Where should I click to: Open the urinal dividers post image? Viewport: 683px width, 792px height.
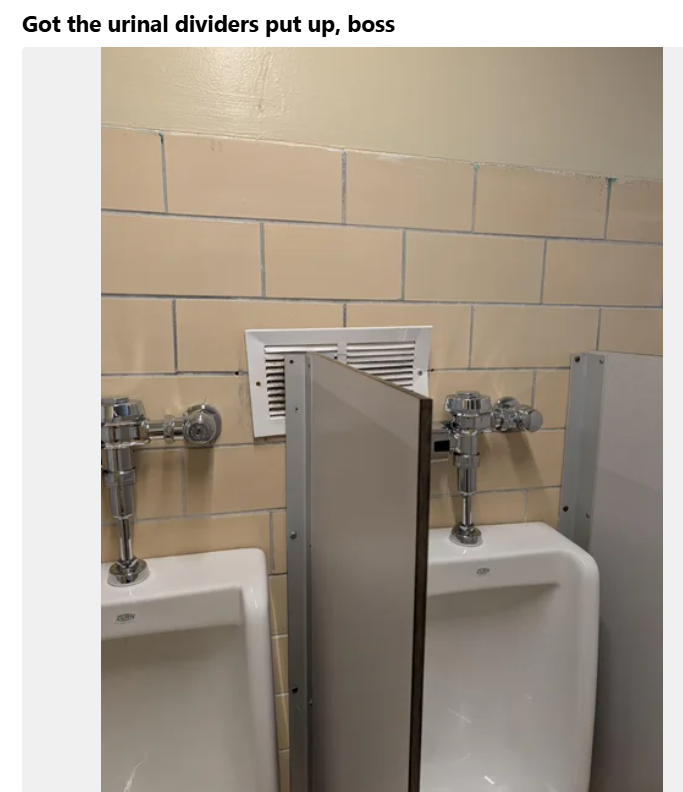(x=381, y=420)
